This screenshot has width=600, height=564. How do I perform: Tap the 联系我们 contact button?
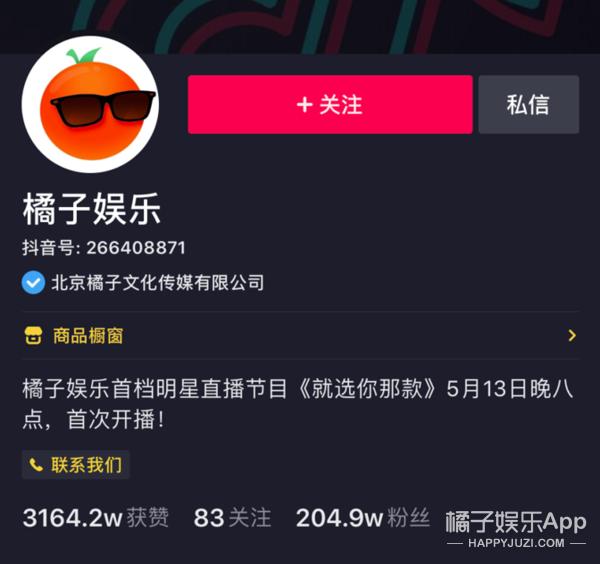(x=76, y=465)
